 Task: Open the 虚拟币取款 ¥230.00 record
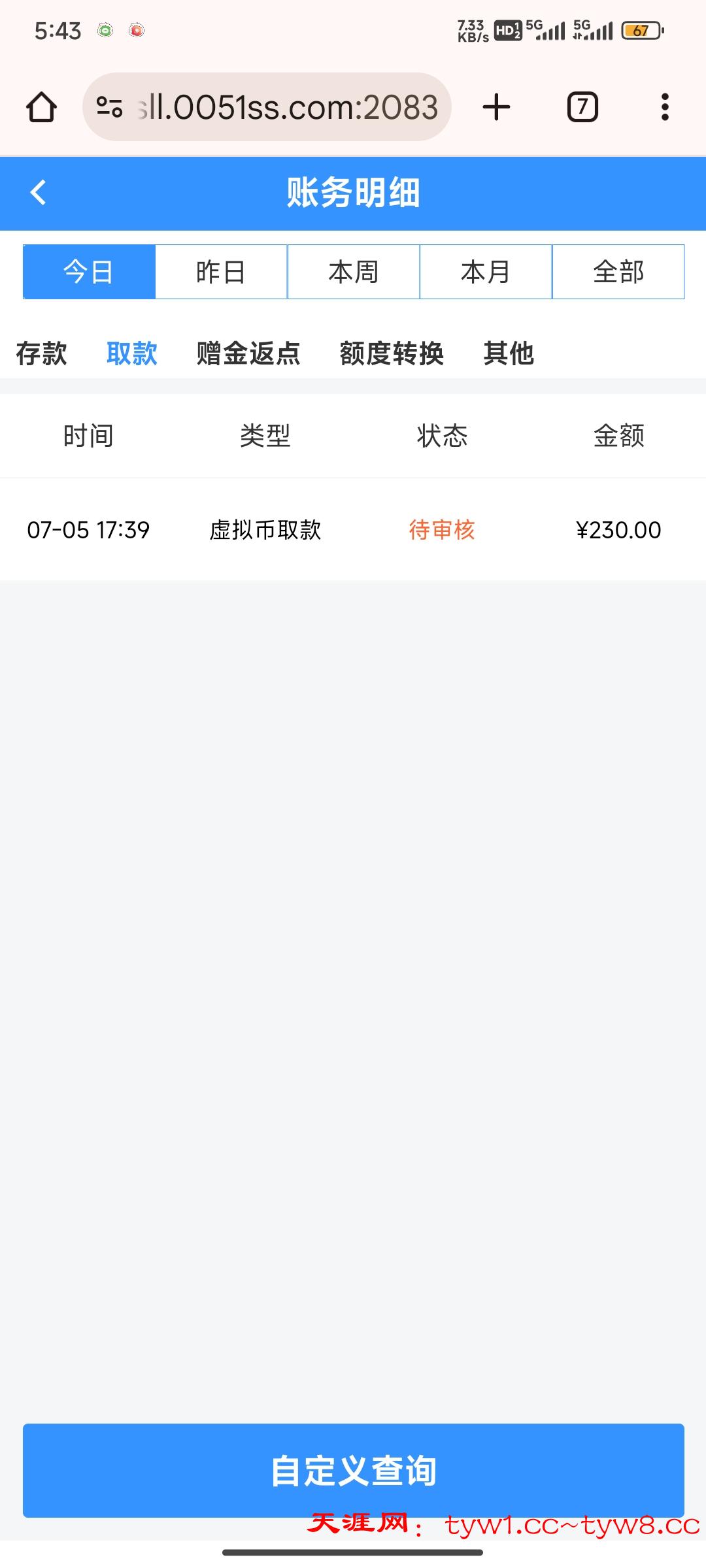tap(353, 530)
